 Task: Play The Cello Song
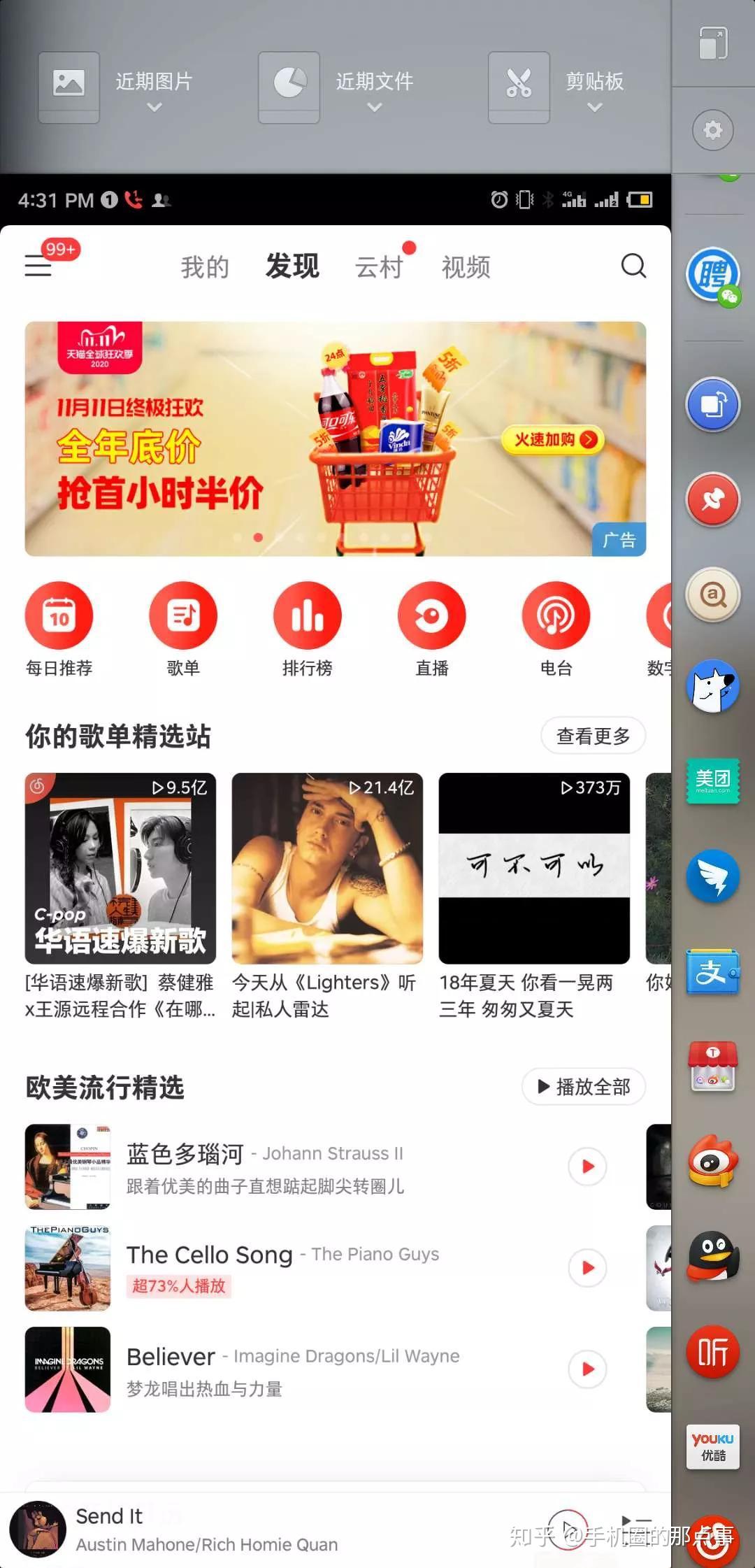(587, 1268)
